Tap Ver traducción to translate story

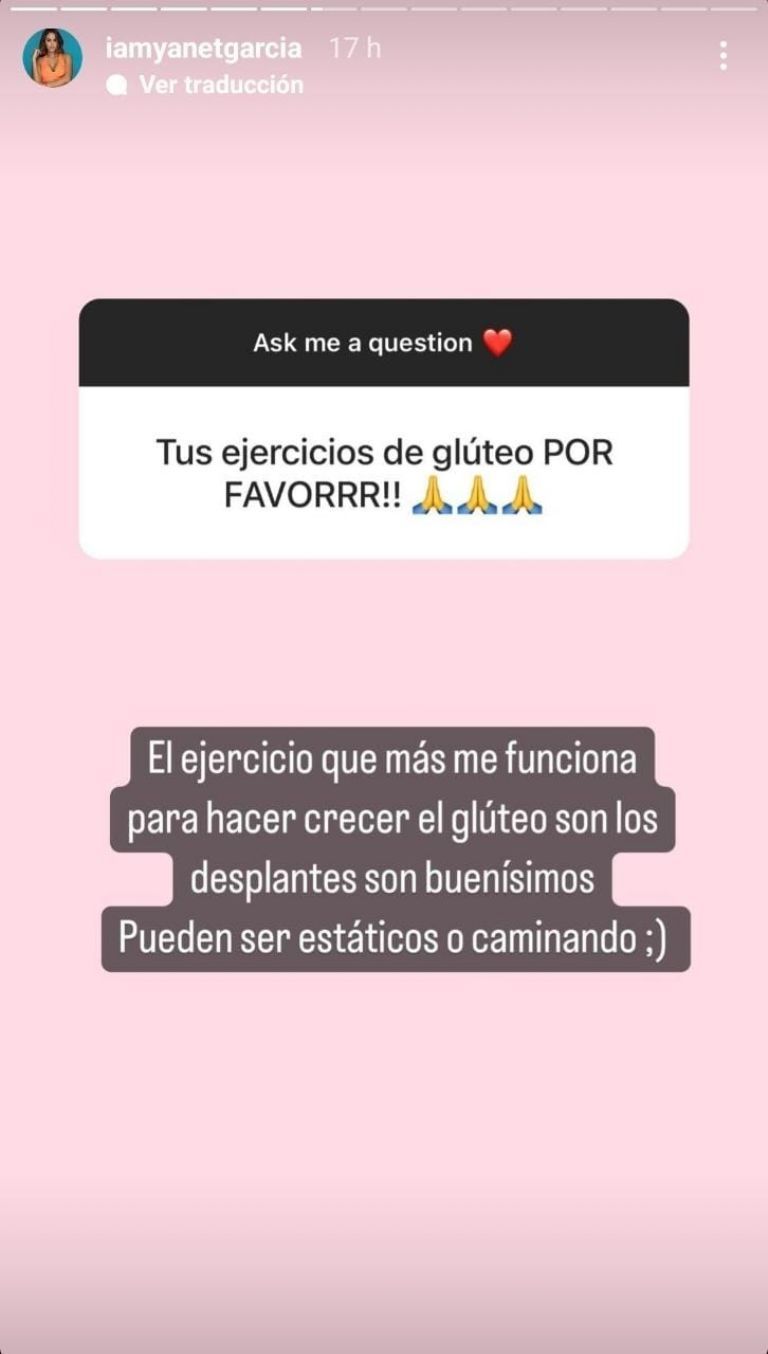220,85
